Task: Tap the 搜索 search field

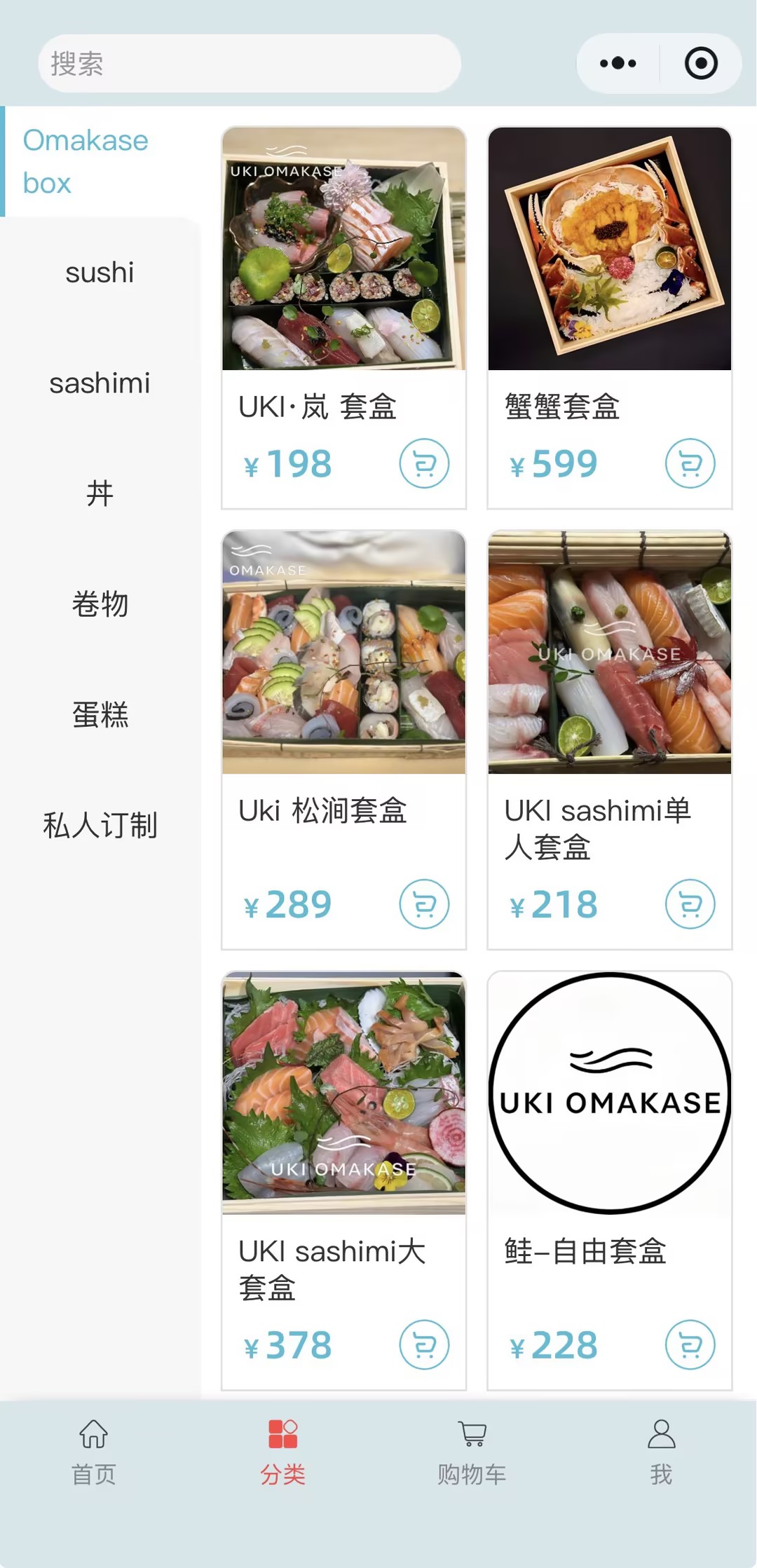Action: [250, 64]
